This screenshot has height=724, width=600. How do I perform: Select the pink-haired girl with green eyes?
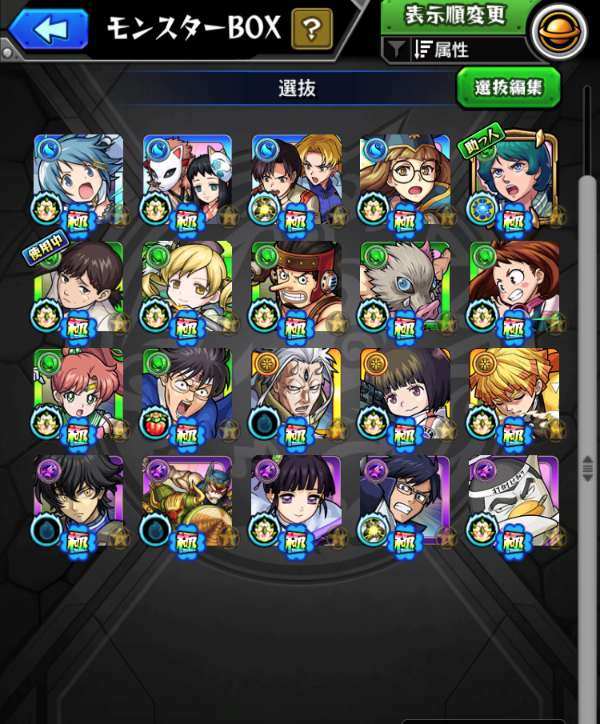coord(78,395)
